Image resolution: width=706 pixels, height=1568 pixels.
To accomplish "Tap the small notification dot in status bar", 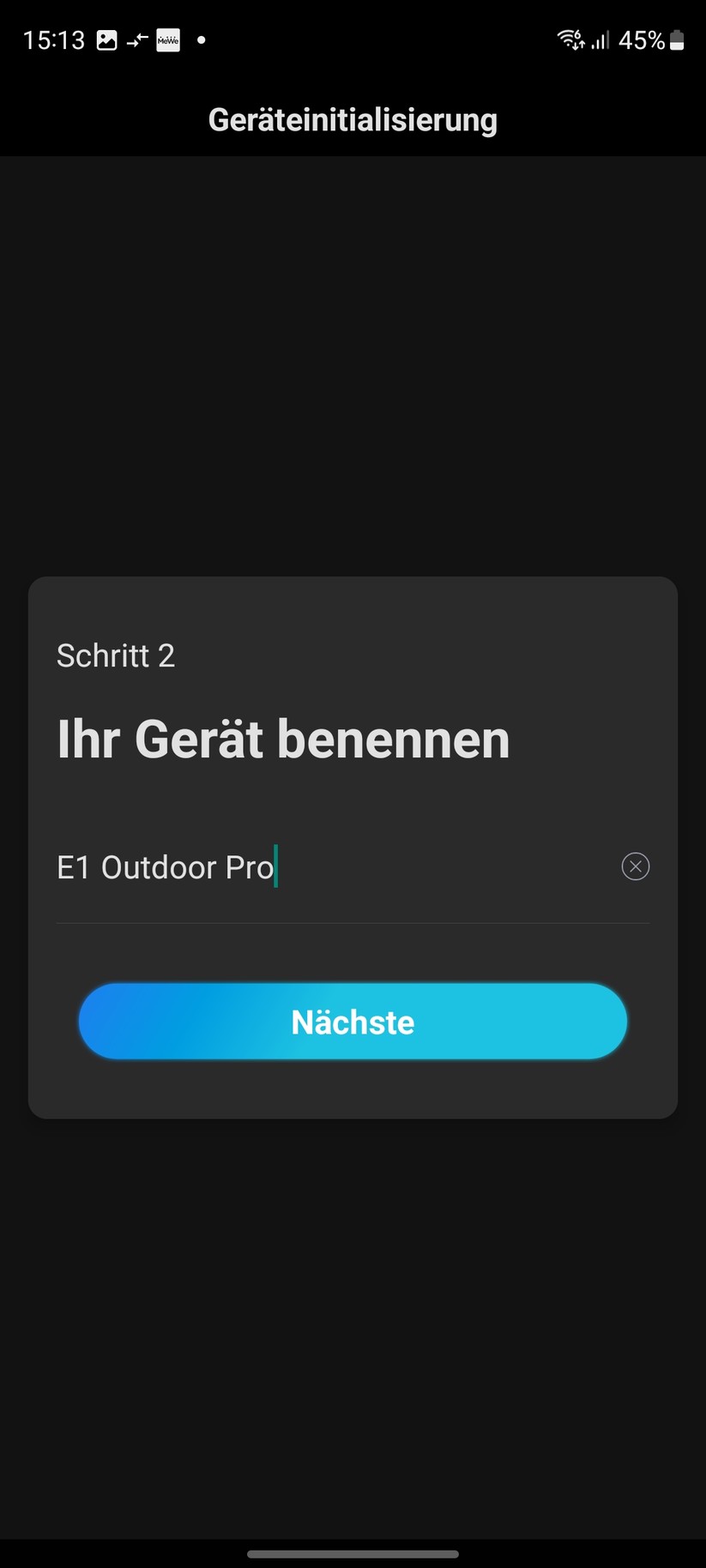I will click(201, 40).
